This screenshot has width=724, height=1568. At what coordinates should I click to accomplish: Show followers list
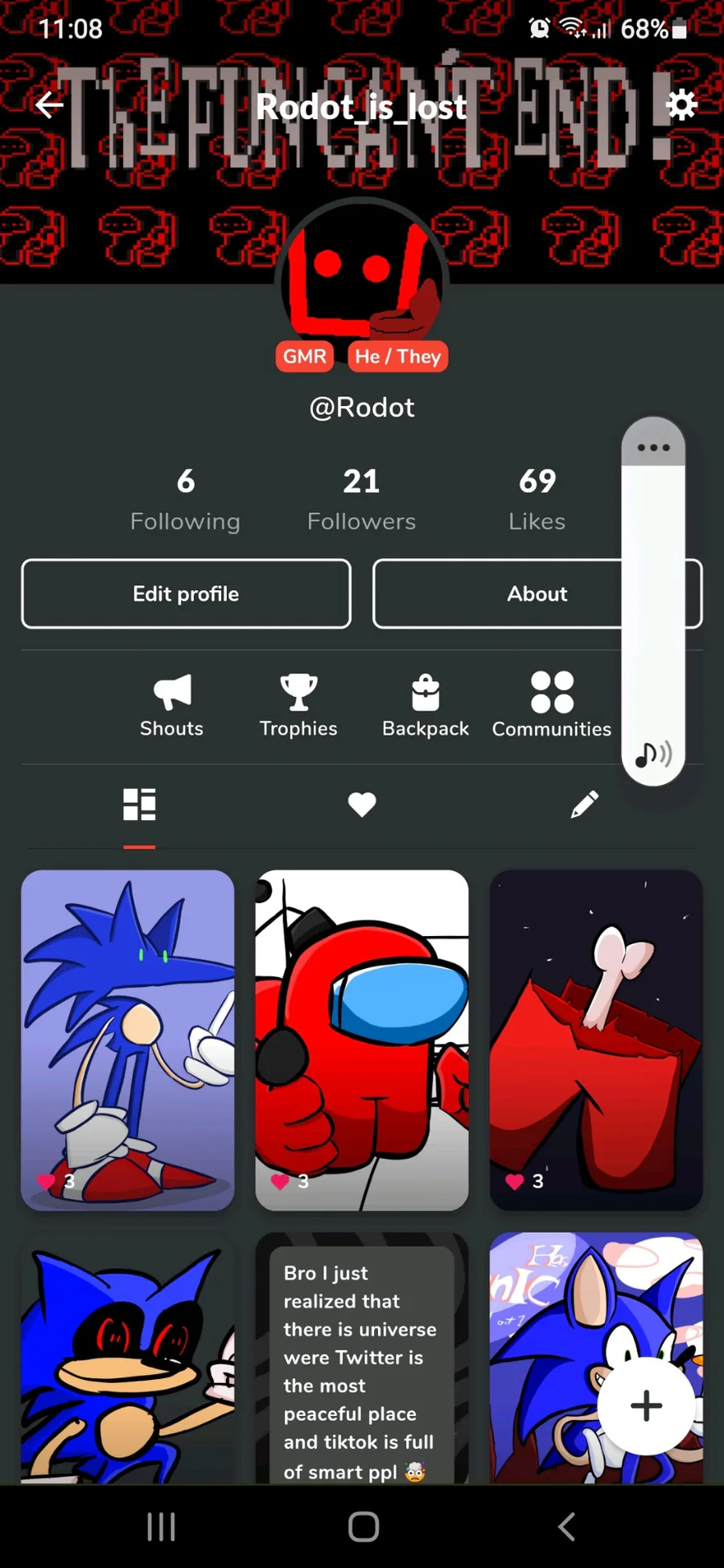tap(361, 499)
